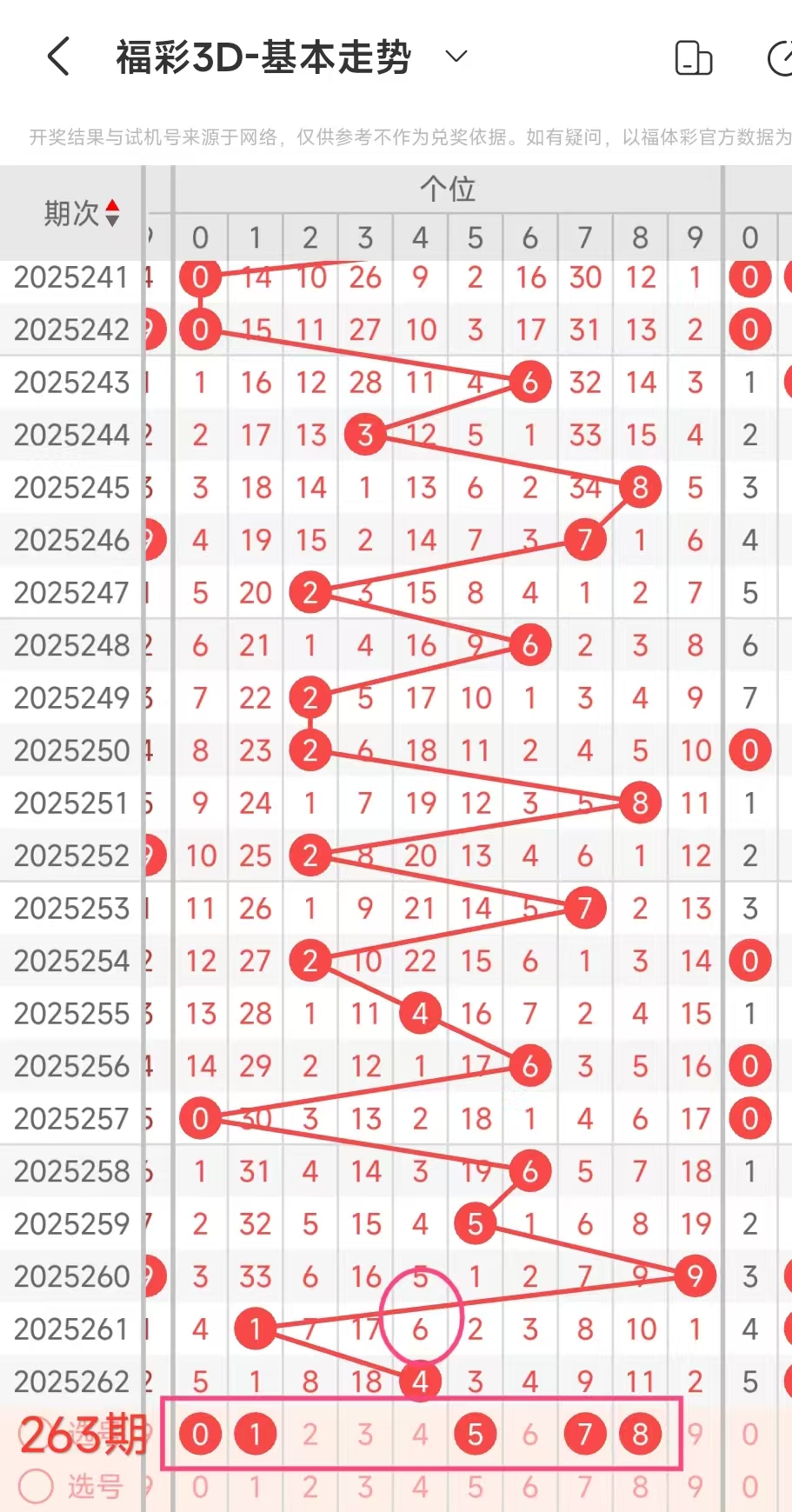Select the number 3 in the 263期 row
The height and width of the screenshot is (1512, 792).
pos(365,1434)
